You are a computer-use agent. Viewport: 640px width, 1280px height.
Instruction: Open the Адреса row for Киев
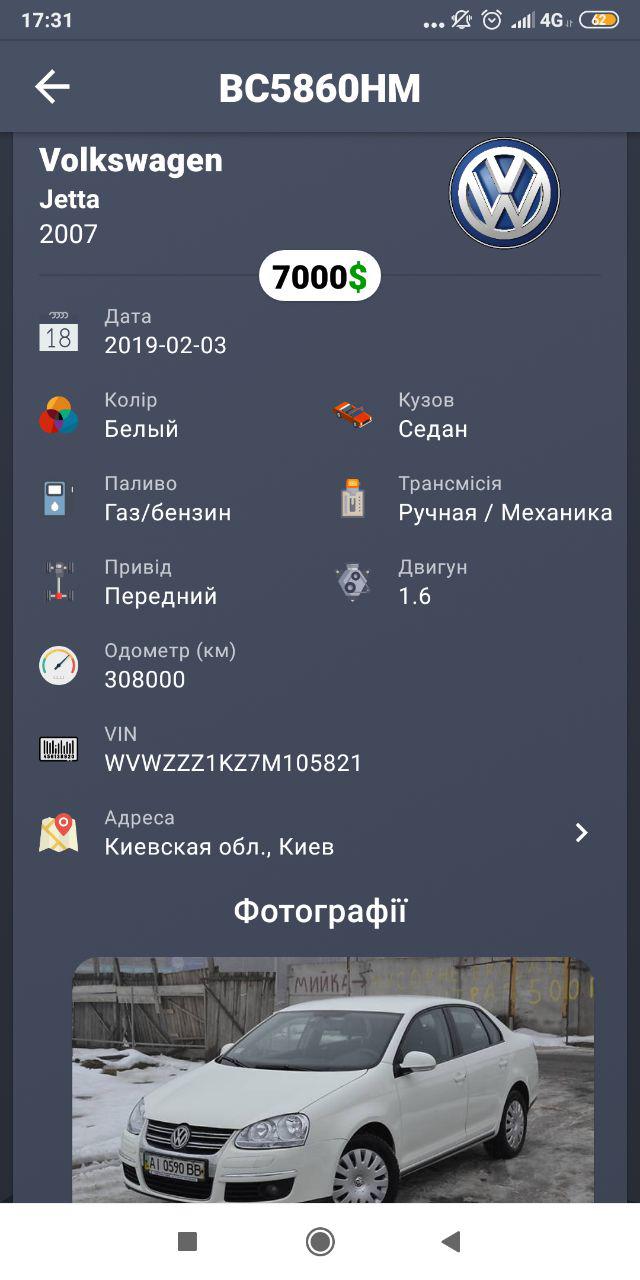point(320,833)
